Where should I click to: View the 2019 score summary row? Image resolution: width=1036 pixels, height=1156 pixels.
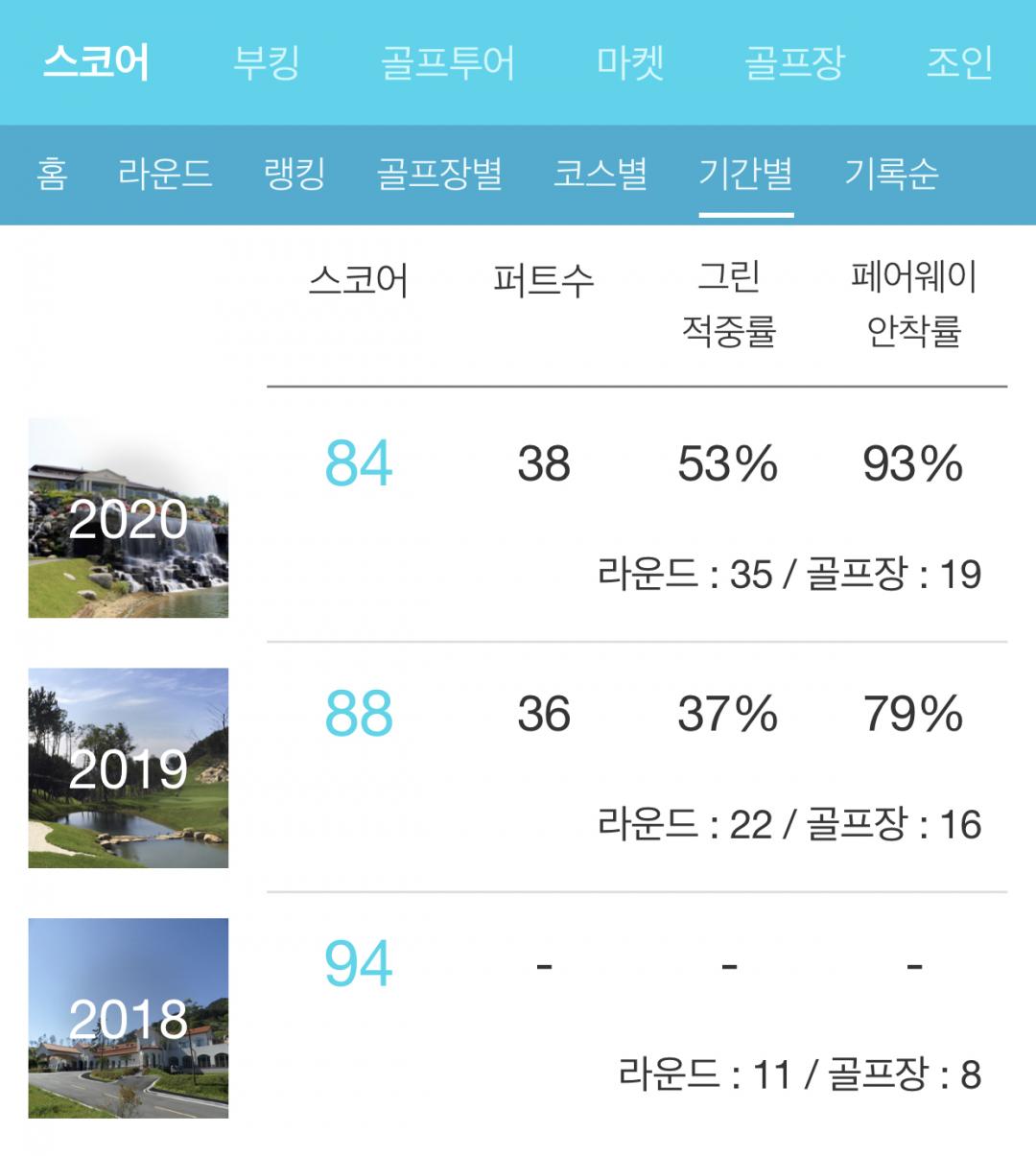coord(129,767)
